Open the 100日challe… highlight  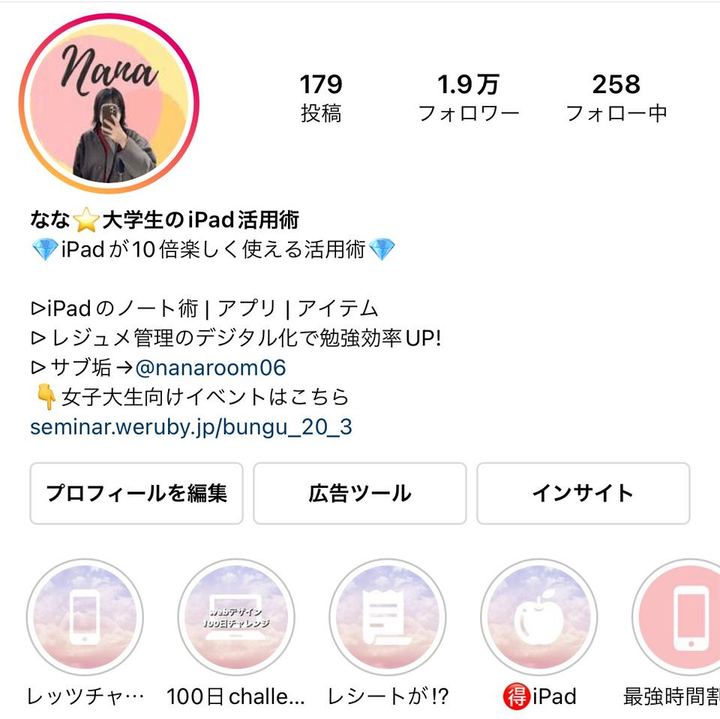[x=237, y=618]
